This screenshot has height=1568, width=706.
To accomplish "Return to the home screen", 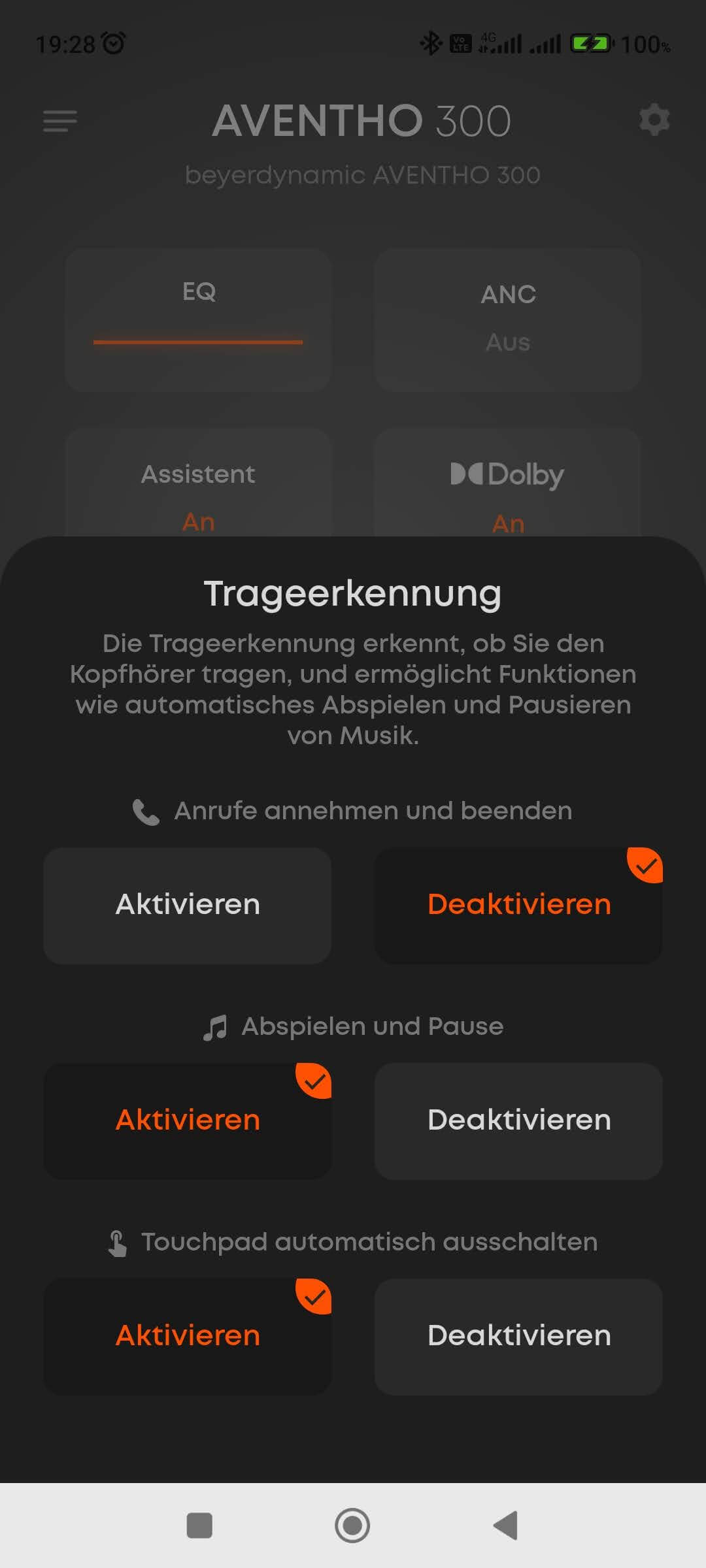I will point(352,1526).
